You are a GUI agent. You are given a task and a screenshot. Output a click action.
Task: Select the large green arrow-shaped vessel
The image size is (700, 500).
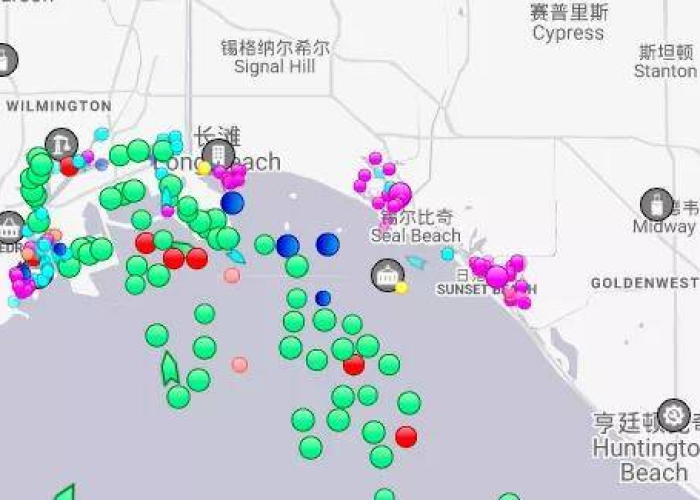click(170, 369)
